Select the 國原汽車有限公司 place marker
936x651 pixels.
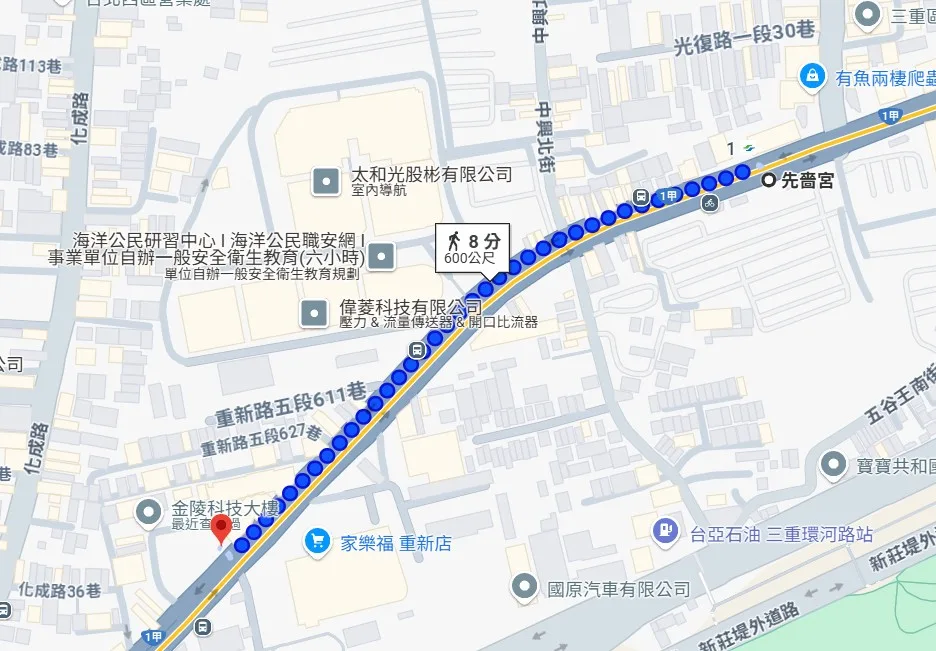522,586
